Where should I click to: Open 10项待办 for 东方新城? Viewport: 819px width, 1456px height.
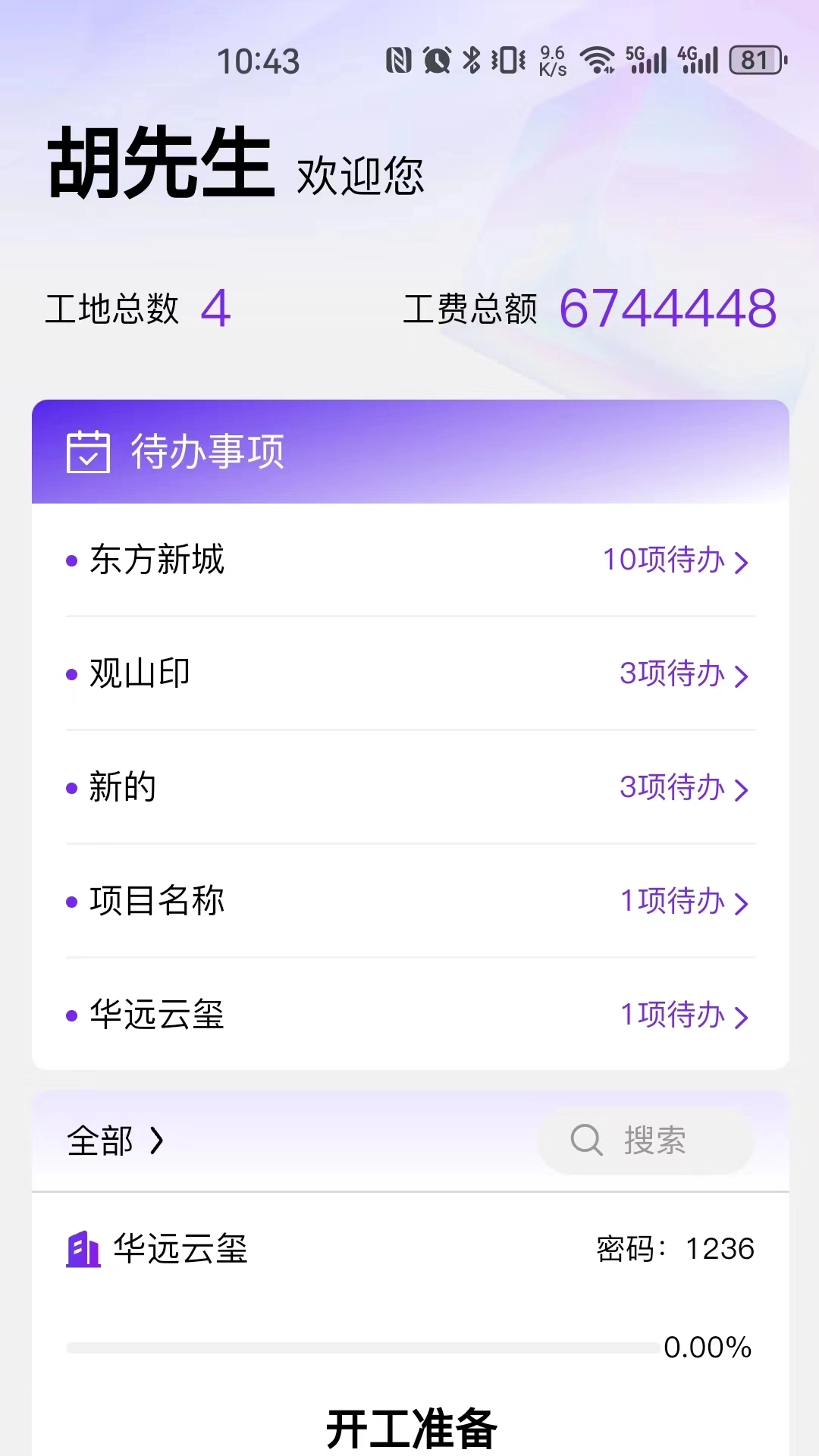coord(664,562)
